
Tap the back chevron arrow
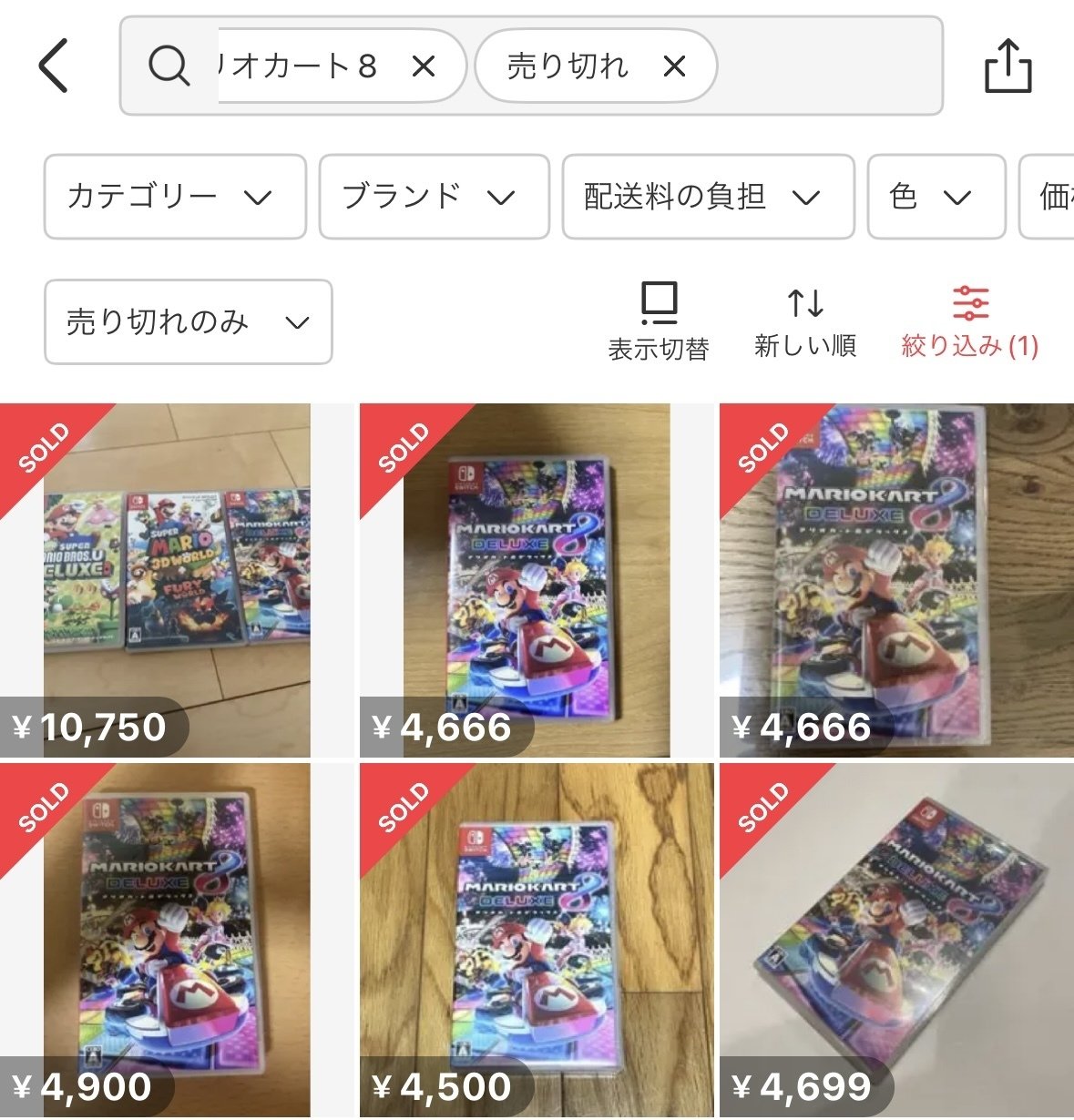tap(53, 66)
